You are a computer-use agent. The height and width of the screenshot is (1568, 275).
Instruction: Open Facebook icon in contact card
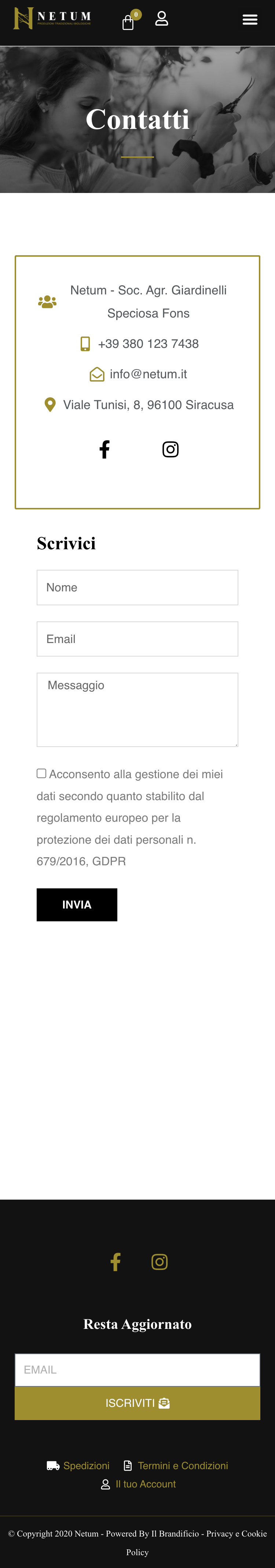(105, 449)
